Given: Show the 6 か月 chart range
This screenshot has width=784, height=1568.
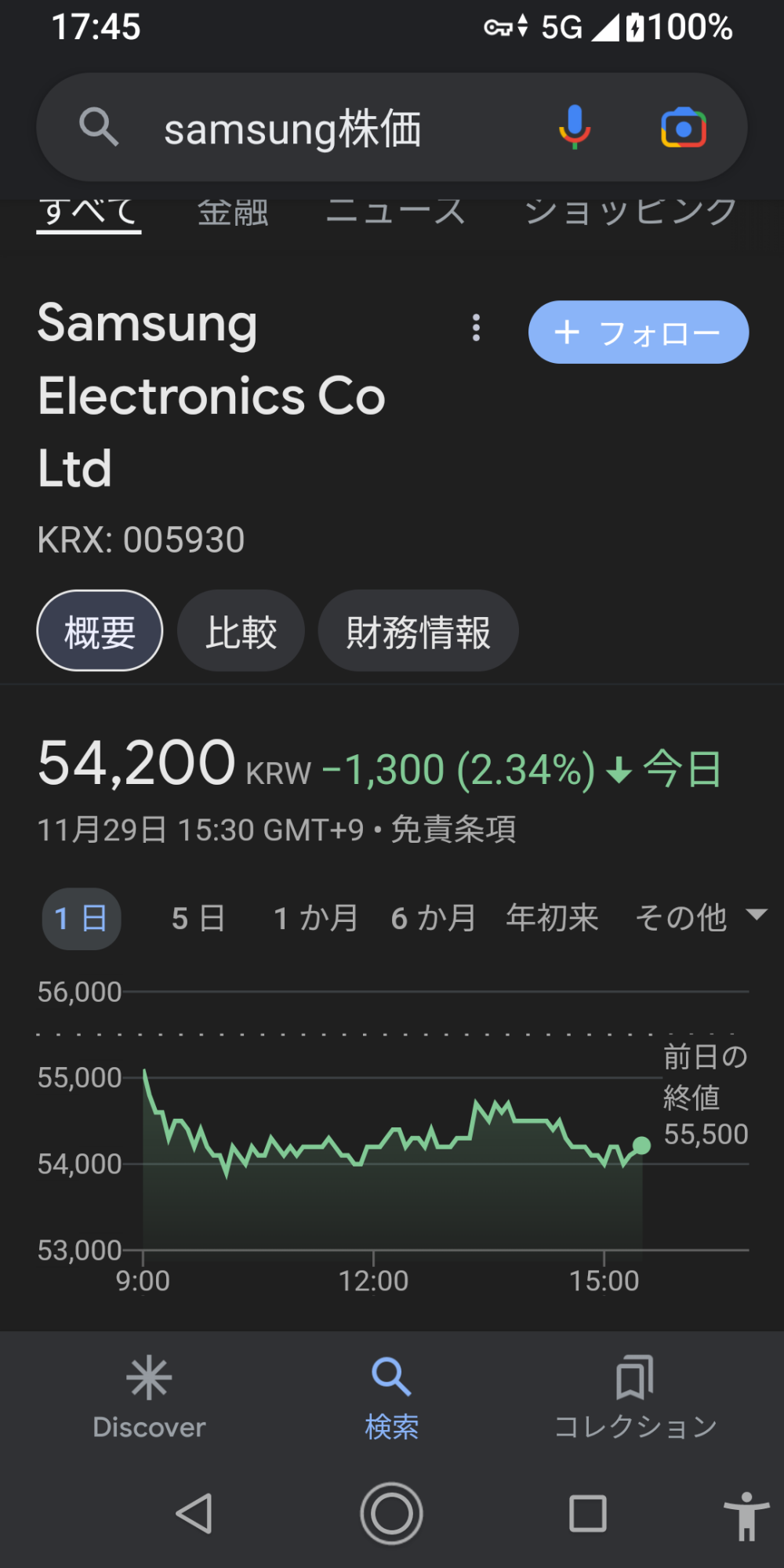Looking at the screenshot, I should (434, 918).
